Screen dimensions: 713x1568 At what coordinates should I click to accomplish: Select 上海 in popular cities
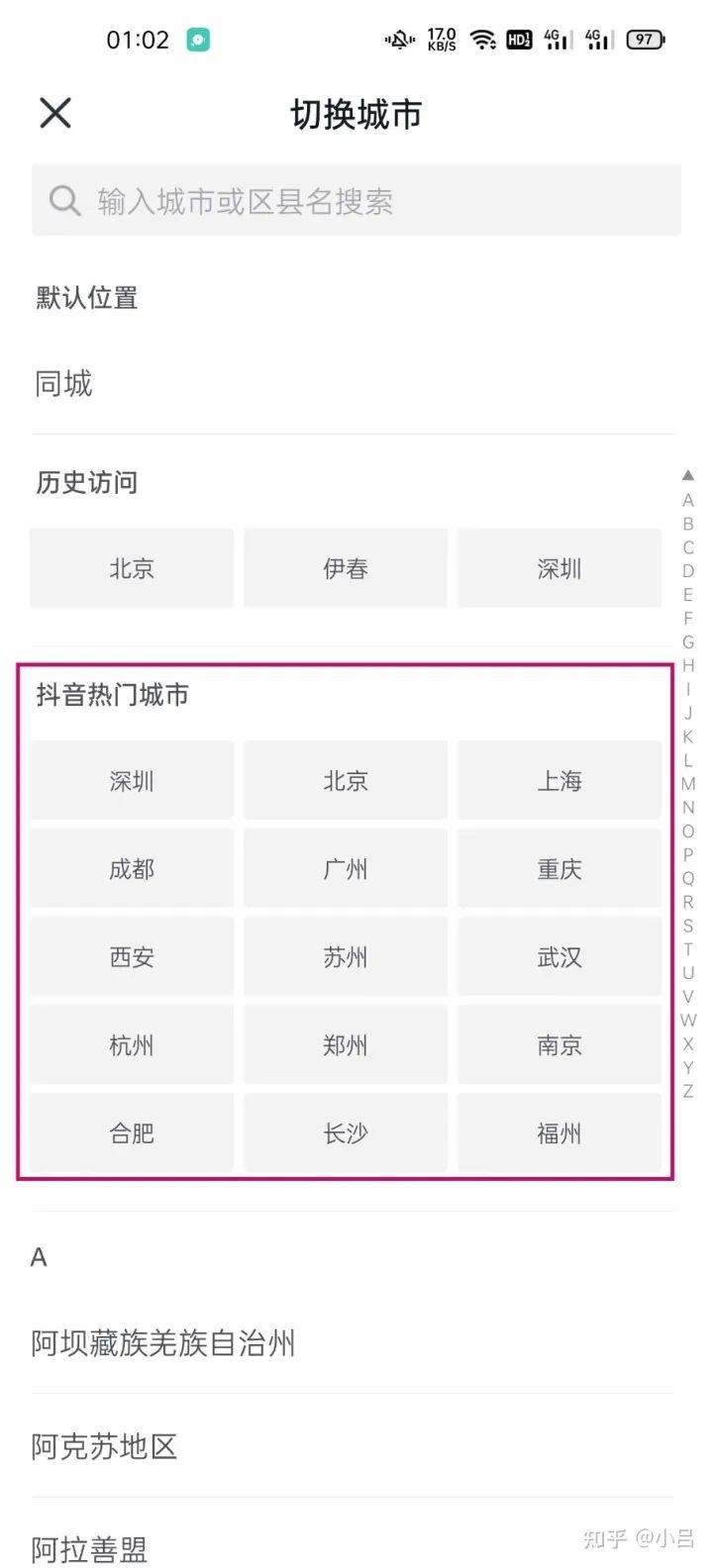[x=560, y=781]
